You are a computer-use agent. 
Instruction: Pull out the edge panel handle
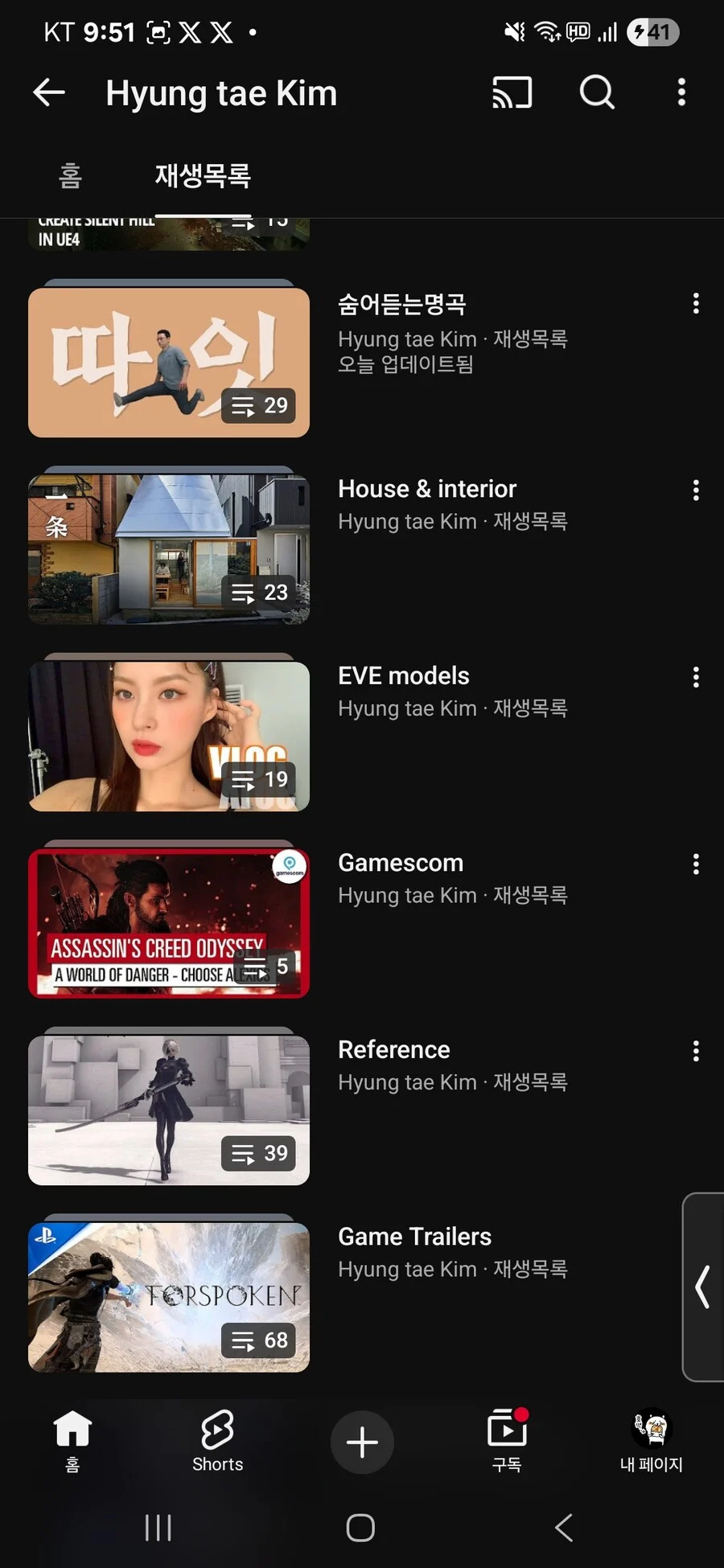[701, 1287]
